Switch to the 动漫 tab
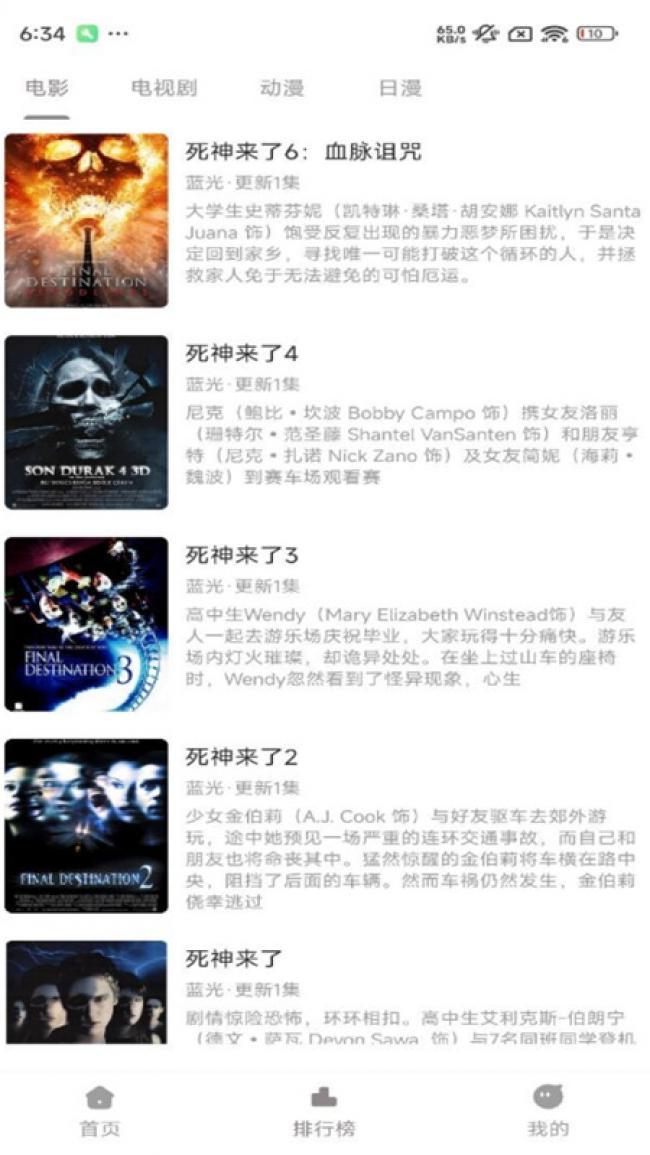This screenshot has width=650, height=1155. click(282, 88)
